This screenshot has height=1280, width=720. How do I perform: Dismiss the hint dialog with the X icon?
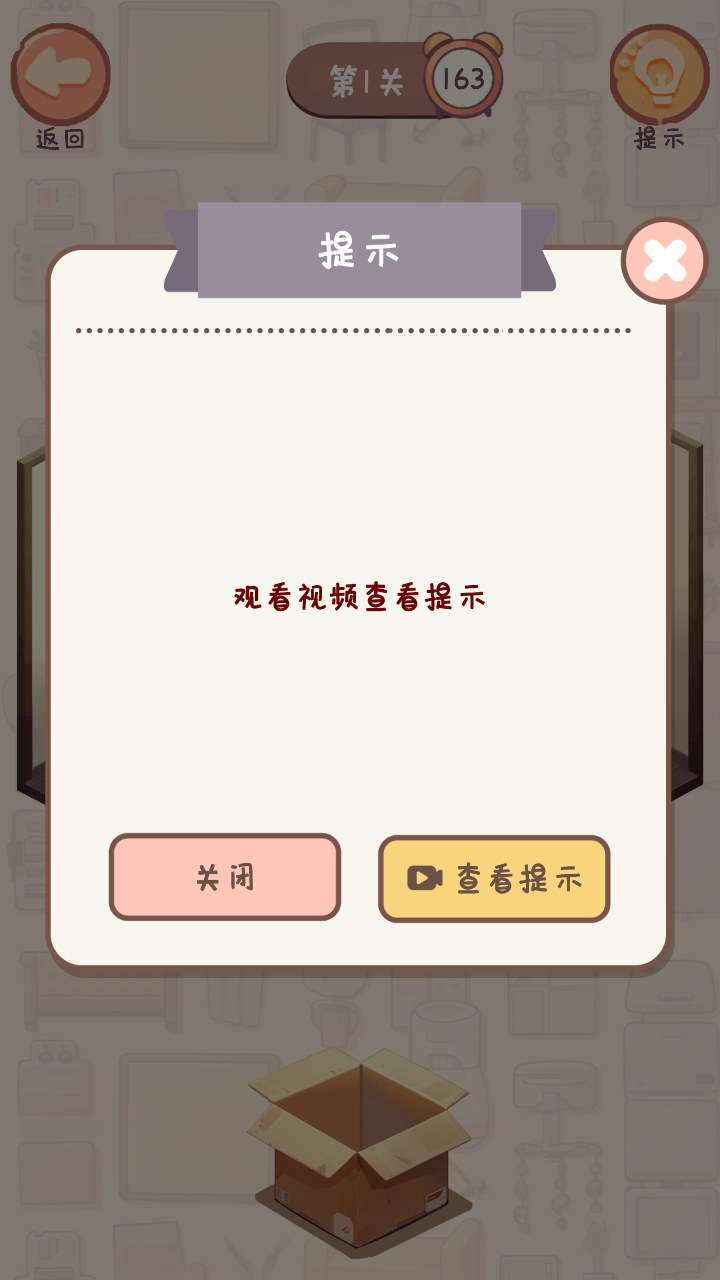pyautogui.click(x=665, y=261)
